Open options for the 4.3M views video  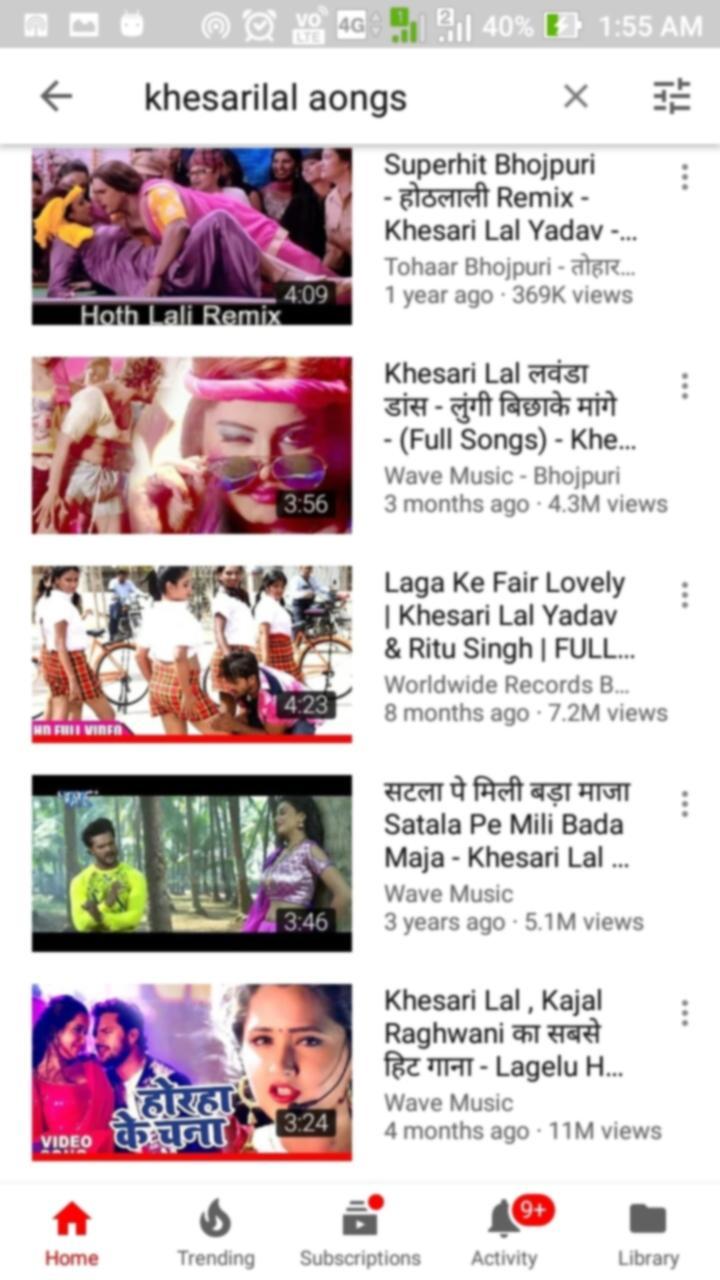click(684, 386)
